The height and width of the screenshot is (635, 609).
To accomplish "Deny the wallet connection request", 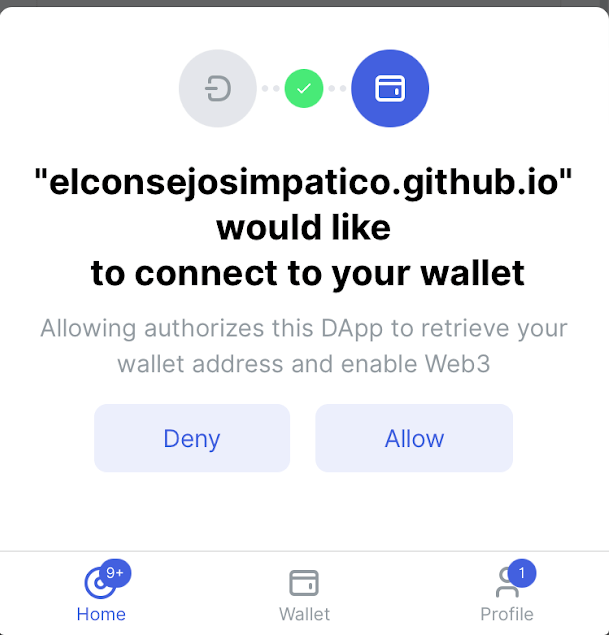I will (x=192, y=438).
